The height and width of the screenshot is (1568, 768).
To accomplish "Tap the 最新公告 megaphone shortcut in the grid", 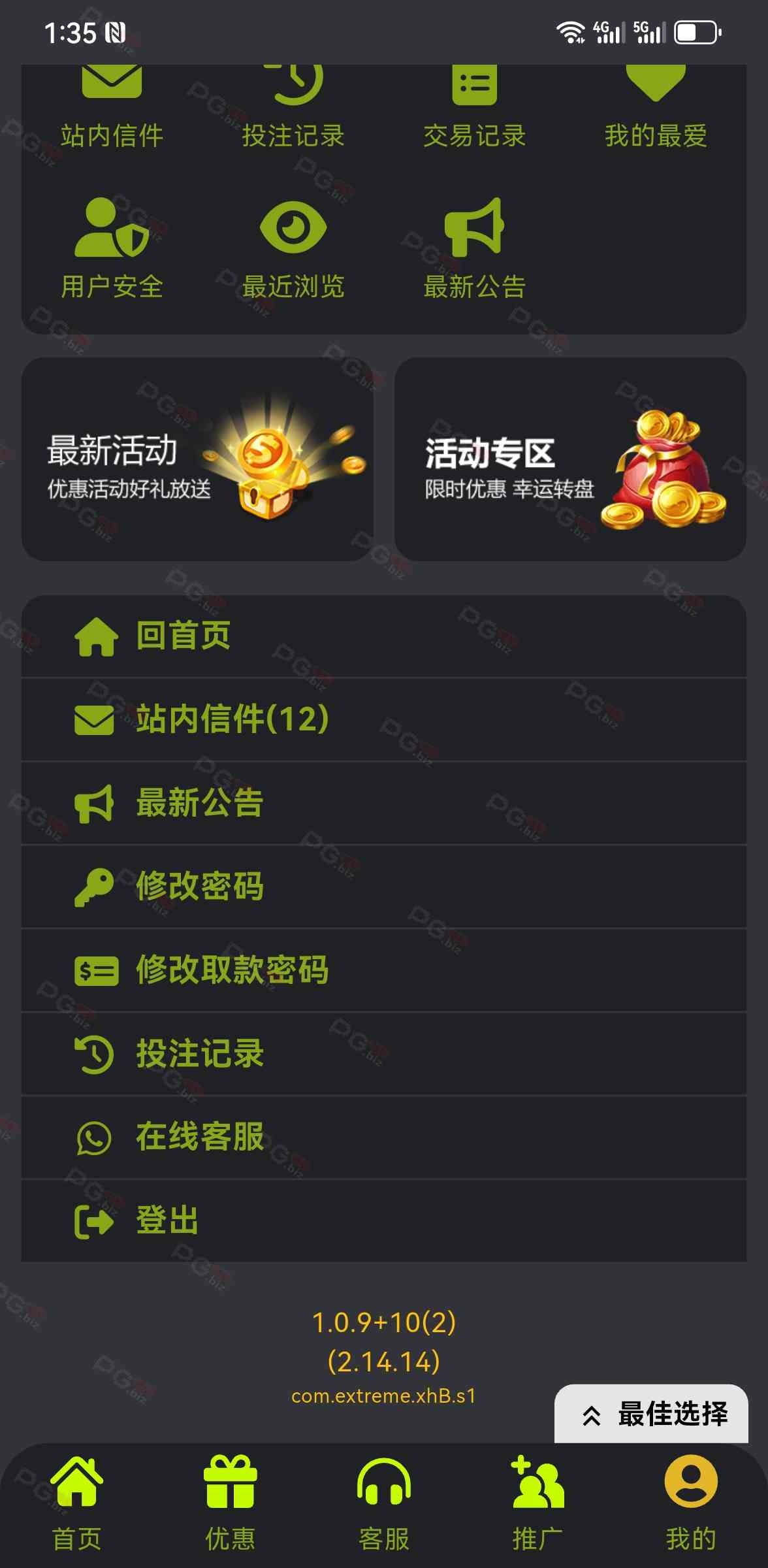I will click(x=474, y=248).
